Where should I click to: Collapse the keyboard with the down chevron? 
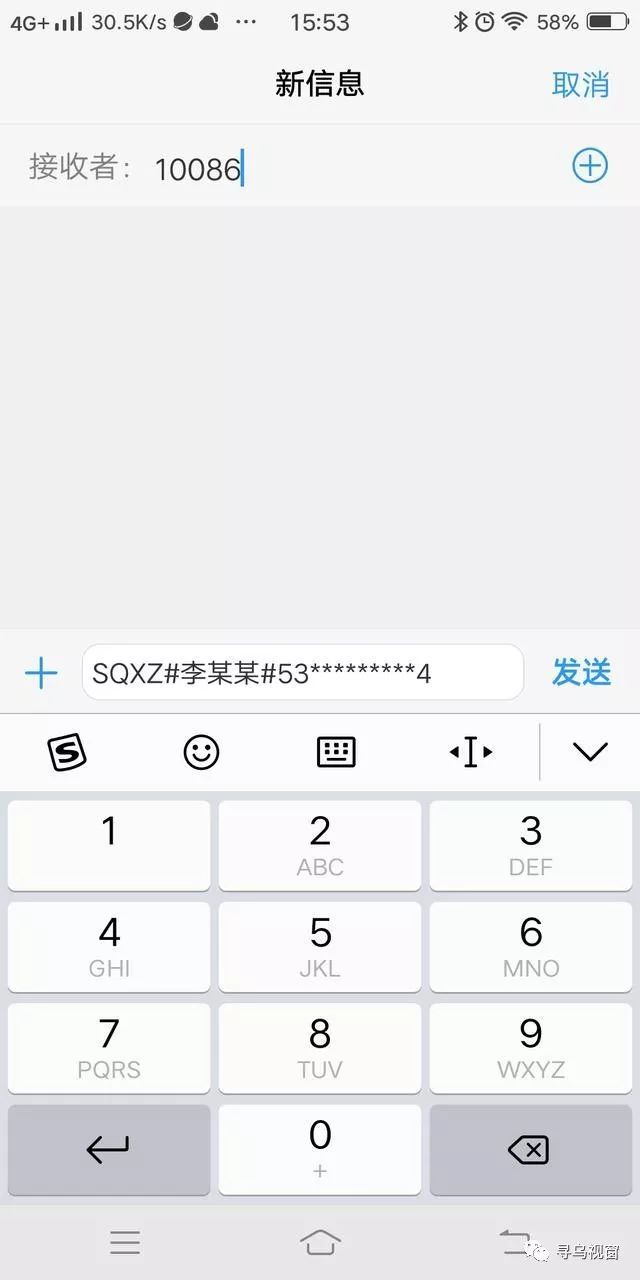(590, 752)
